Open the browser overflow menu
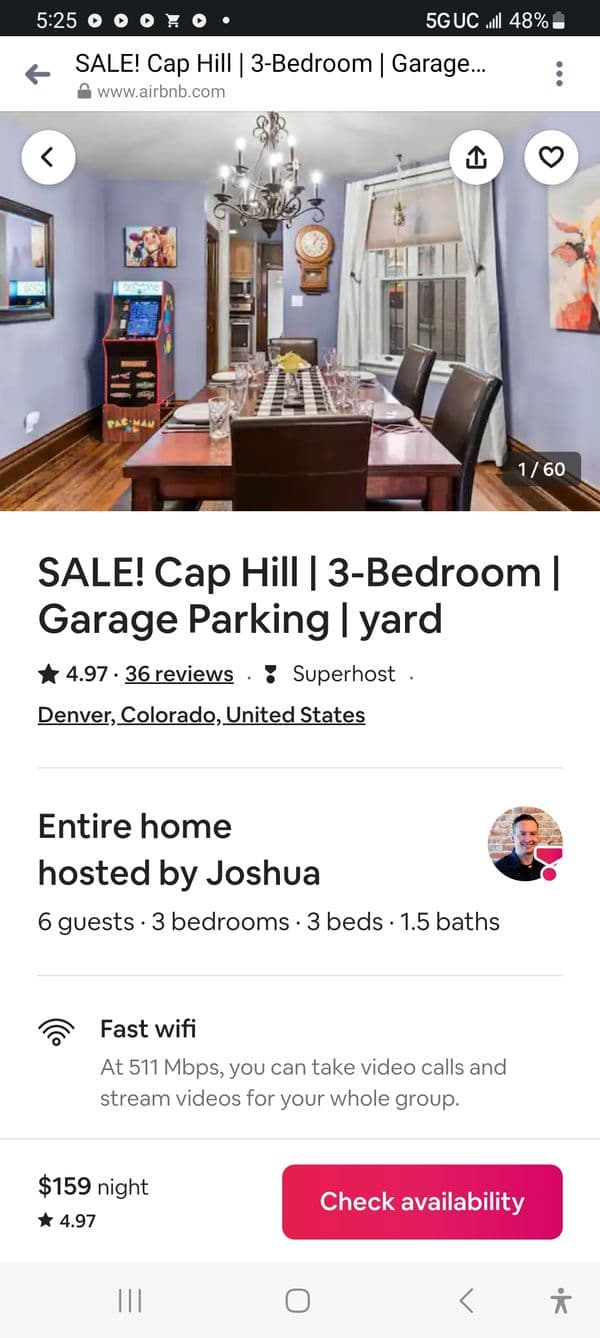 [x=559, y=74]
